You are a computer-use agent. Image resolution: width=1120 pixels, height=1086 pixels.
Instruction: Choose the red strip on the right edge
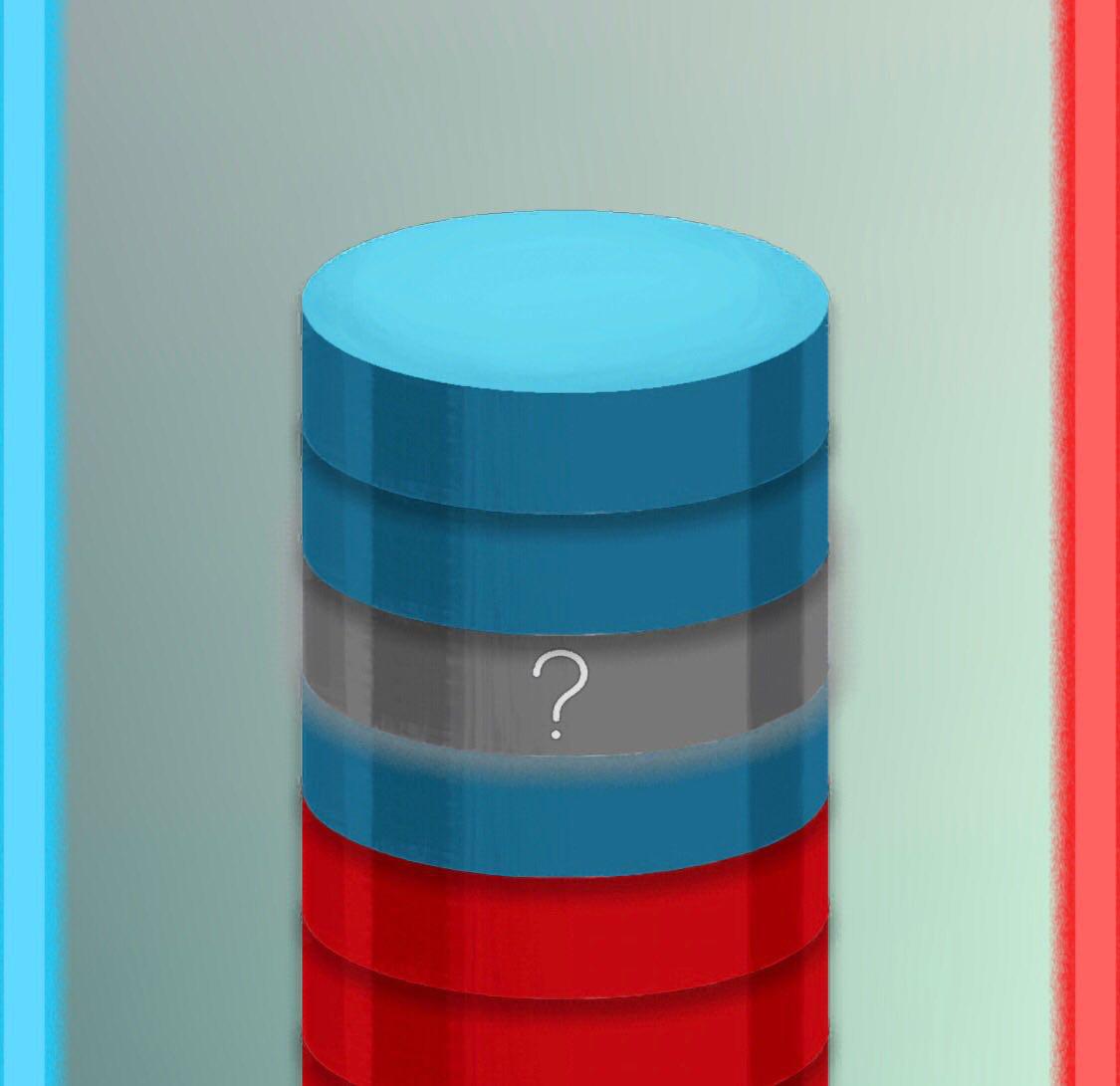pyautogui.click(x=1091, y=543)
